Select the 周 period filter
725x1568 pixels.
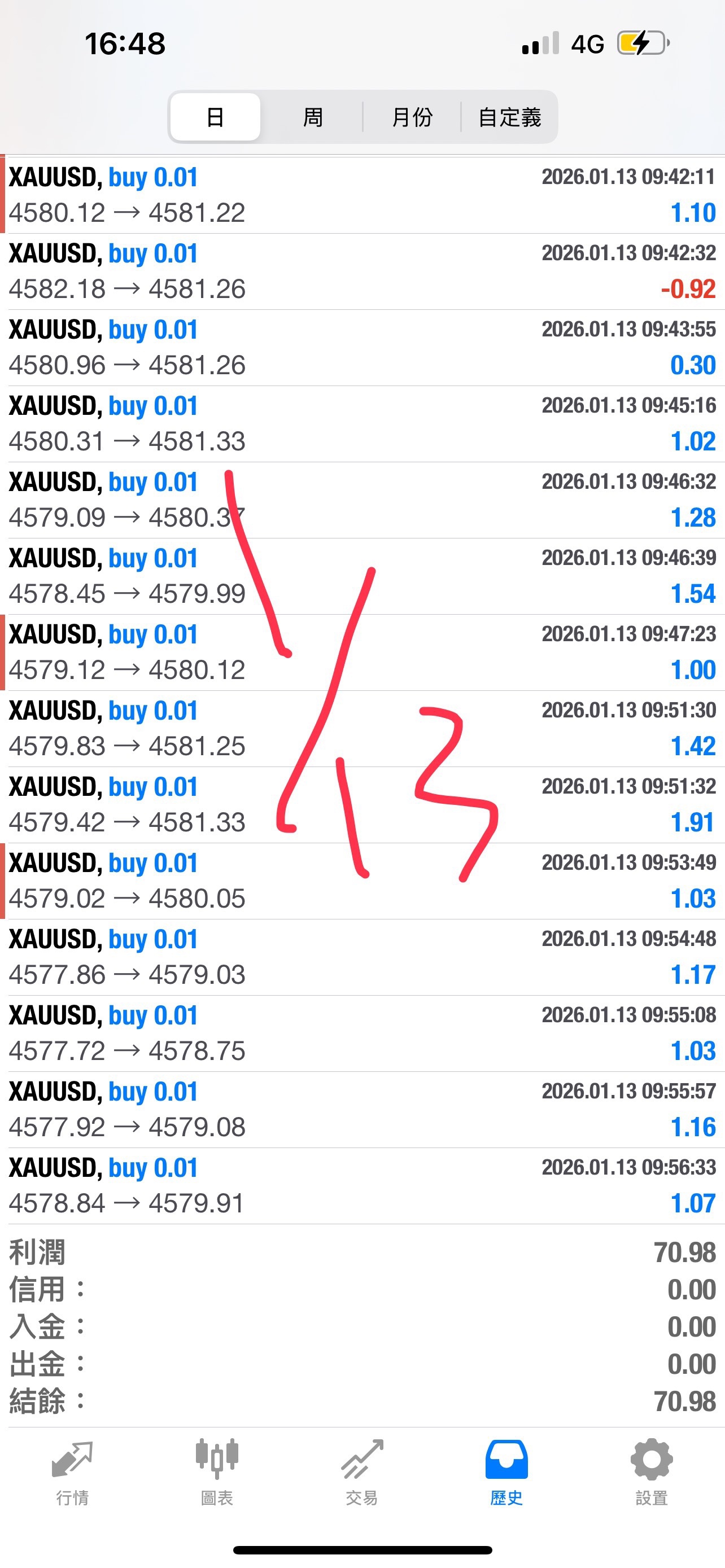(x=313, y=117)
